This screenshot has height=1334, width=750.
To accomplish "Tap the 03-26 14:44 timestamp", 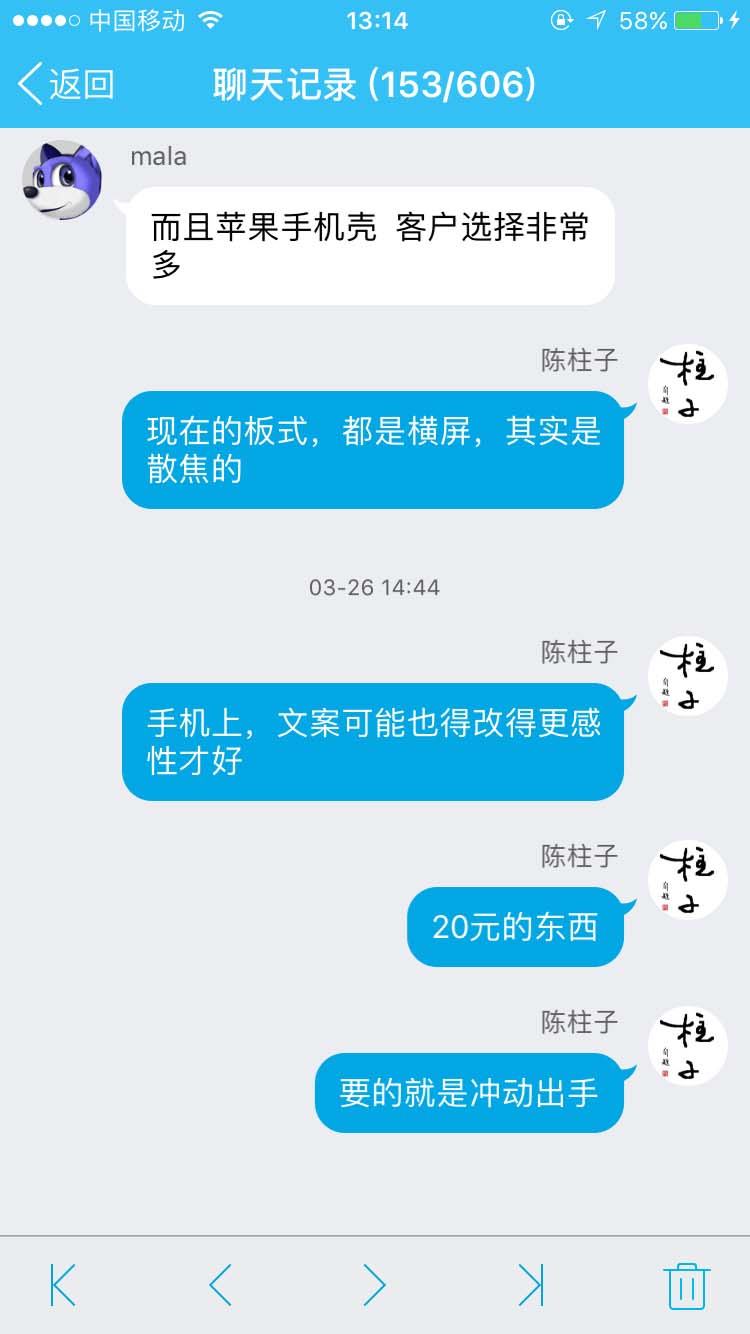I will [x=375, y=587].
